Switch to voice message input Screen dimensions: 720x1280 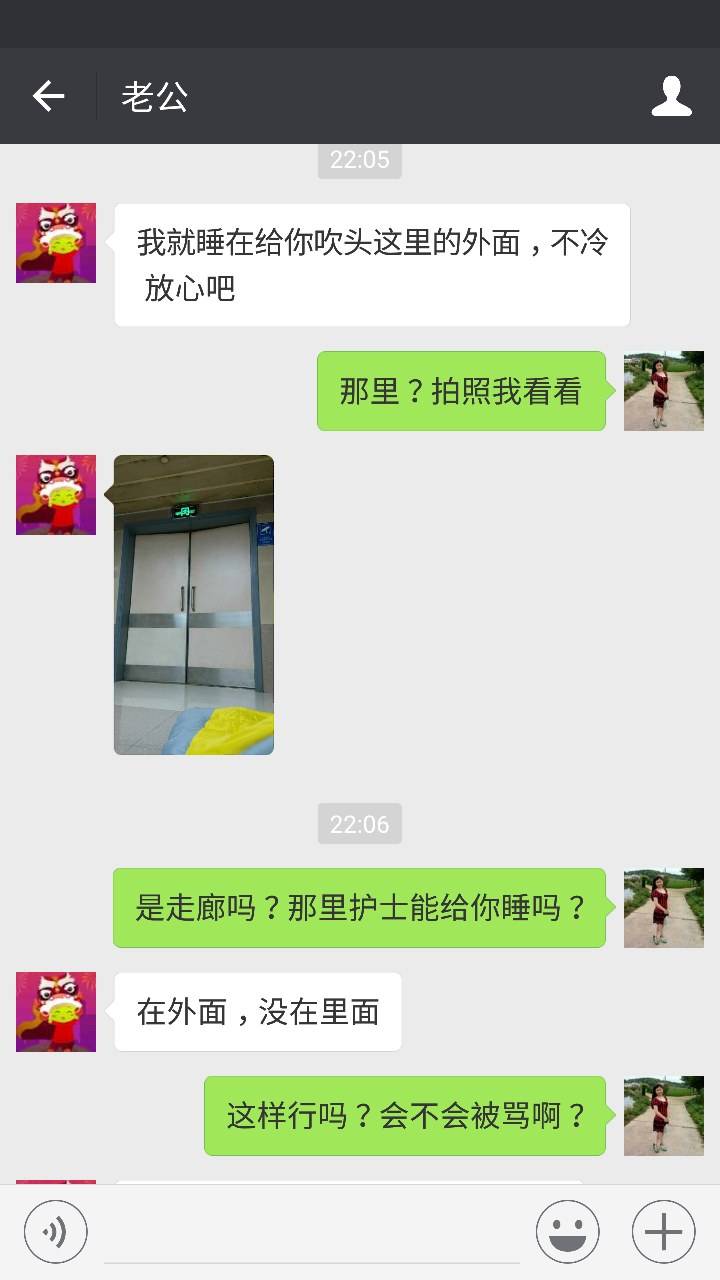[56, 1232]
